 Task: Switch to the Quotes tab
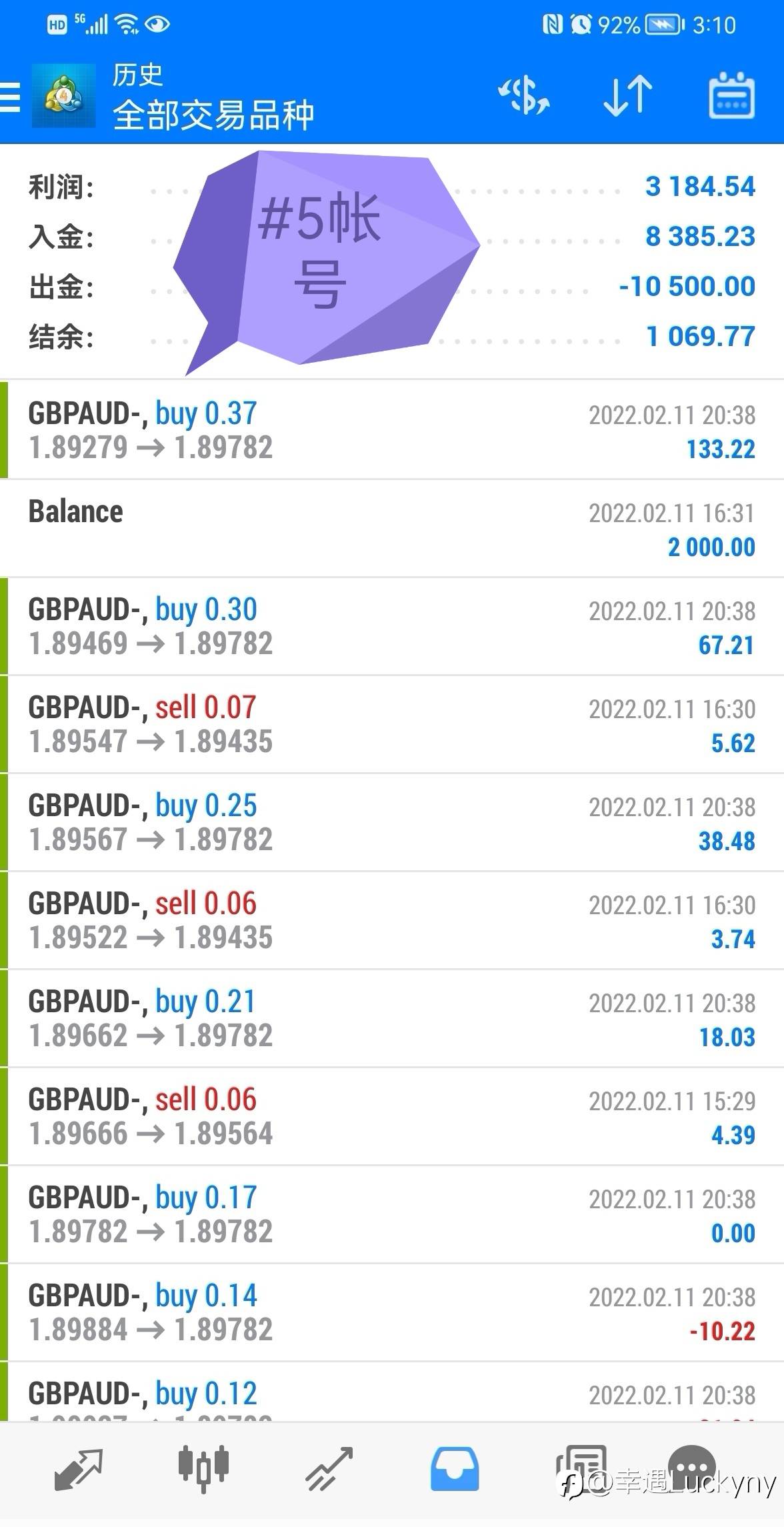[78, 1470]
